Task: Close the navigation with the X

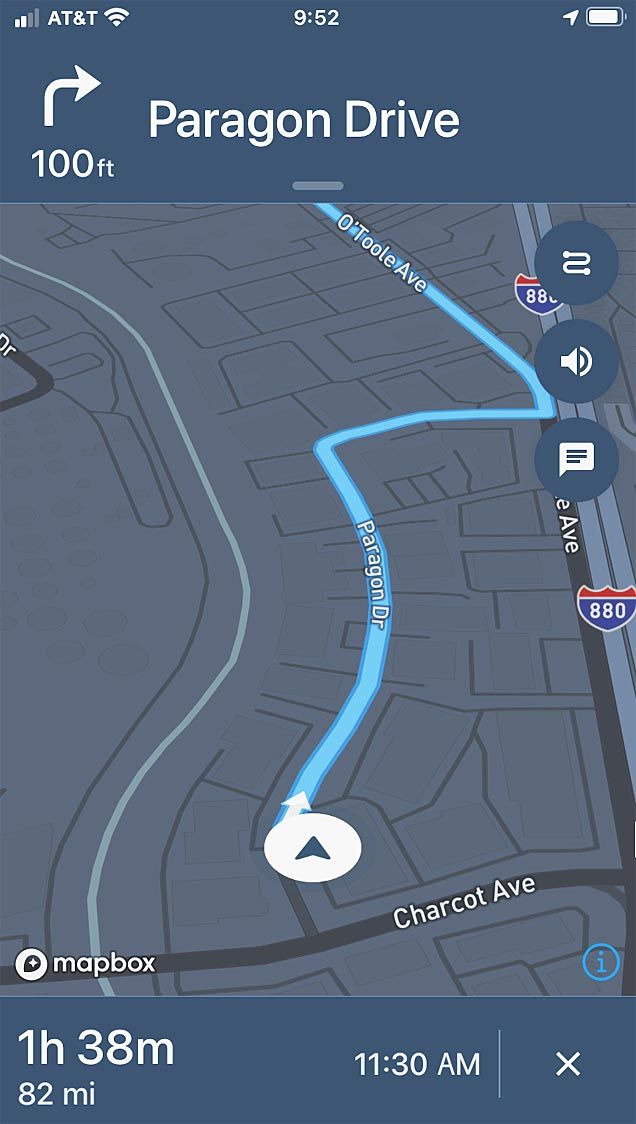Action: point(568,1065)
